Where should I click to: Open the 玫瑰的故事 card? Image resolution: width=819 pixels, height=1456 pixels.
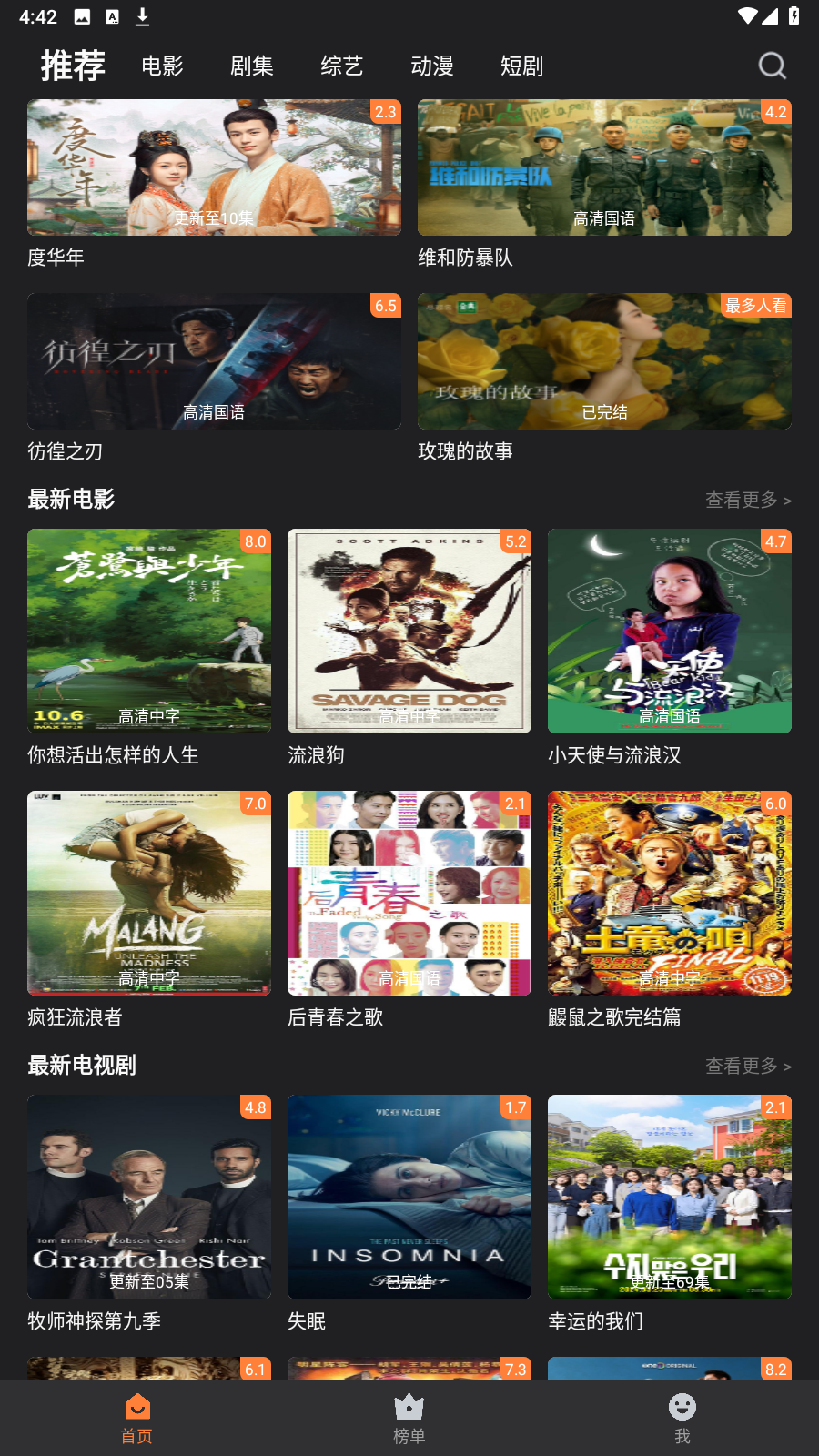604,361
